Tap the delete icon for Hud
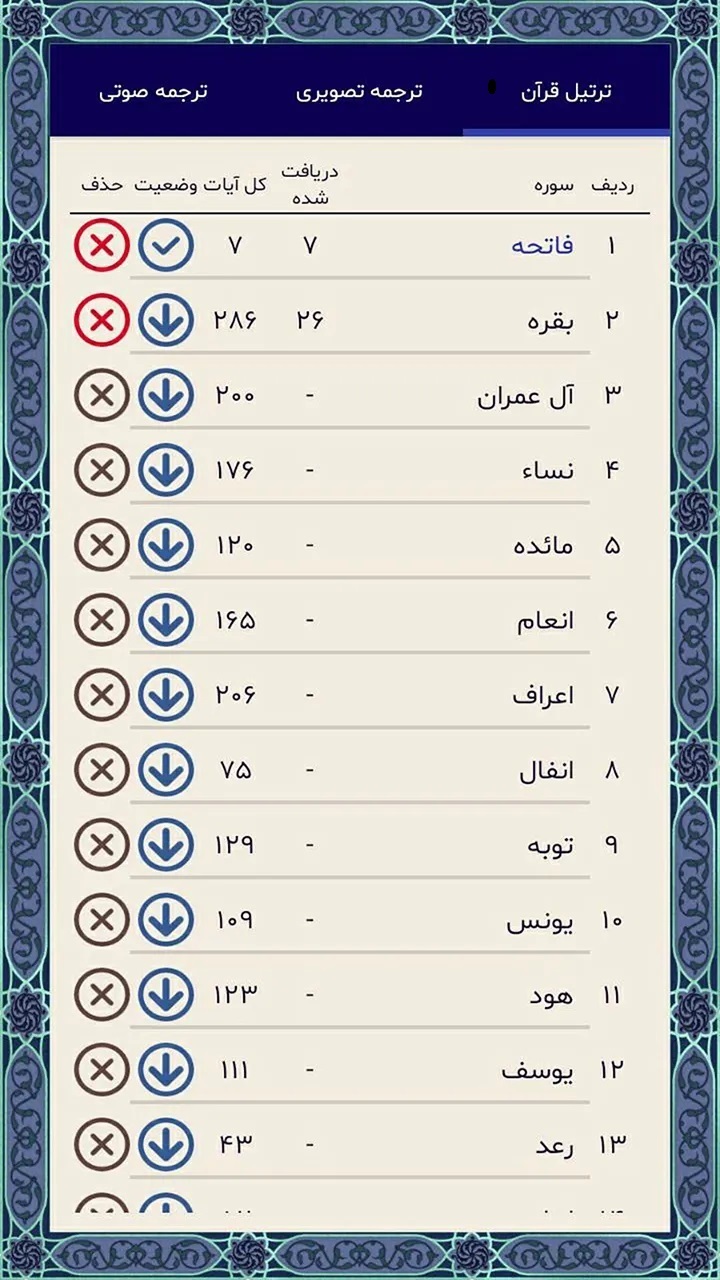This screenshot has height=1280, width=720. [101, 996]
